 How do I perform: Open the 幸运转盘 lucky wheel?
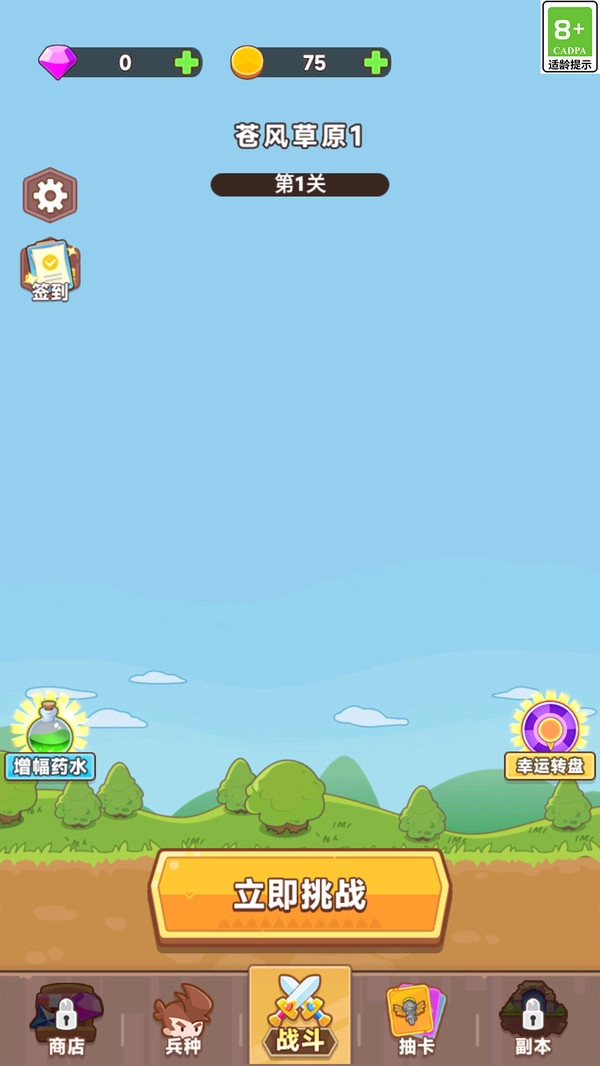549,738
